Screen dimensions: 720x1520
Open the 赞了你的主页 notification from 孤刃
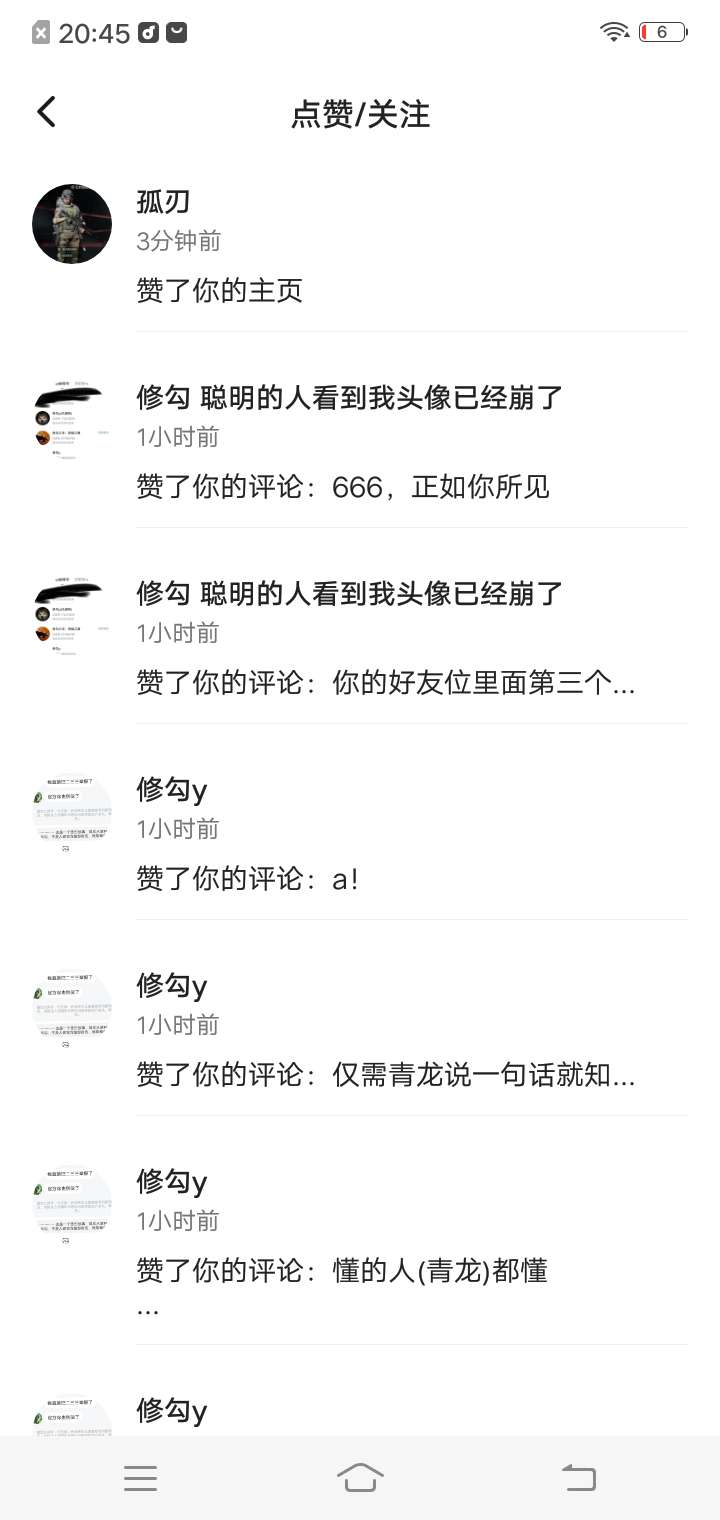click(220, 291)
